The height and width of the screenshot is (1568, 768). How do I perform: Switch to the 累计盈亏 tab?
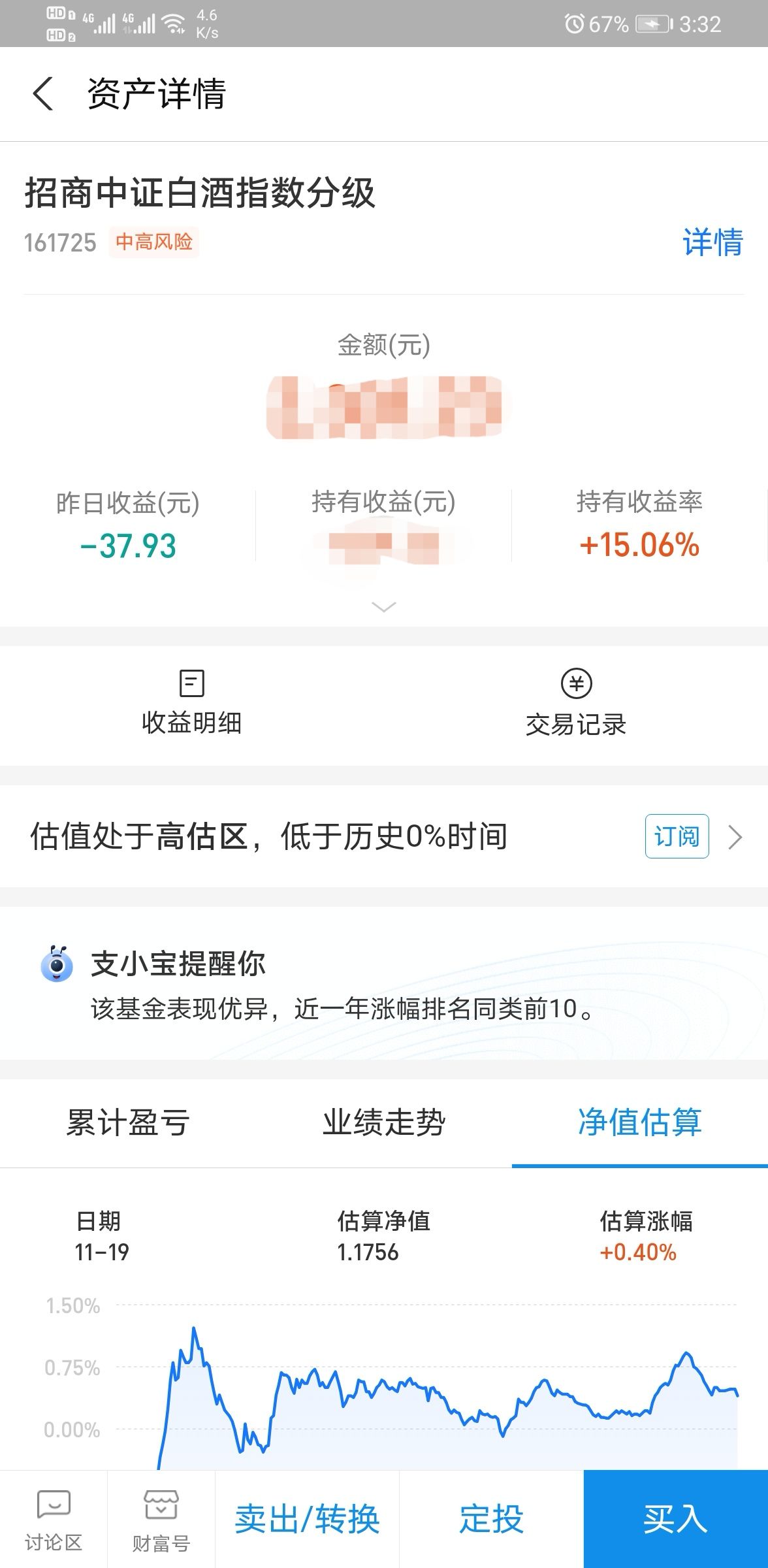pyautogui.click(x=128, y=1122)
